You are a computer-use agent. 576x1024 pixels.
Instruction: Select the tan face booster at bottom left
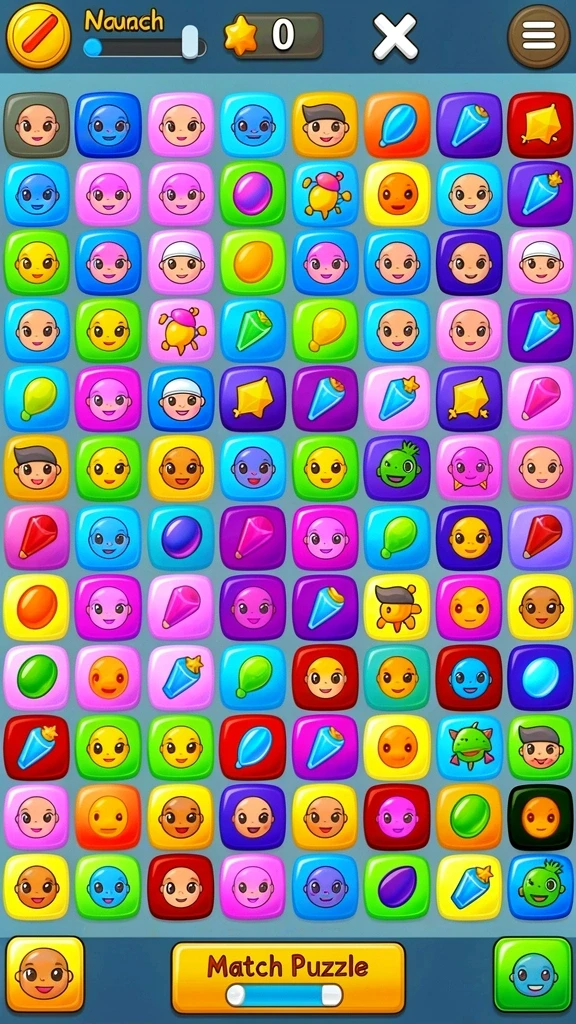click(45, 974)
